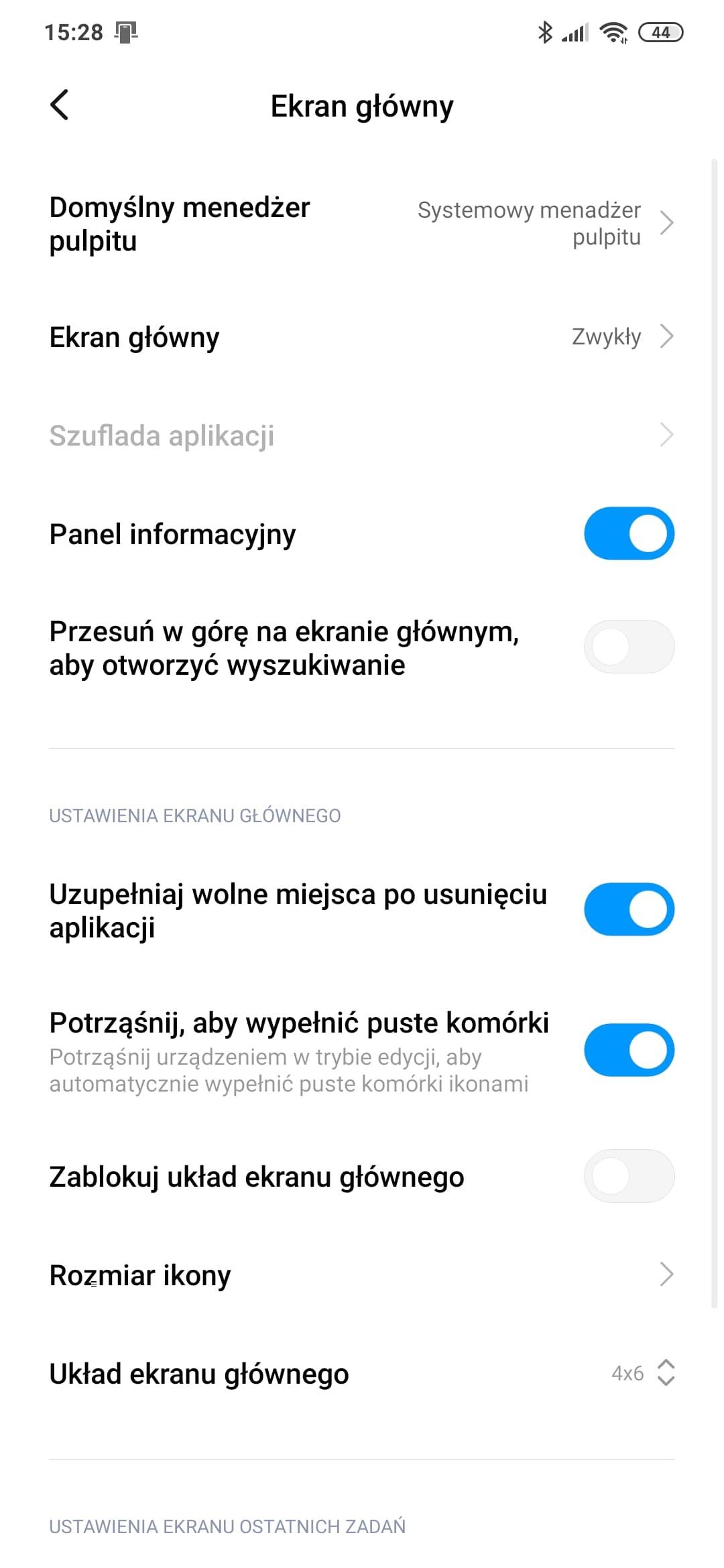Open Rozmiar ikony settings
The height and width of the screenshot is (1568, 724).
[362, 1275]
